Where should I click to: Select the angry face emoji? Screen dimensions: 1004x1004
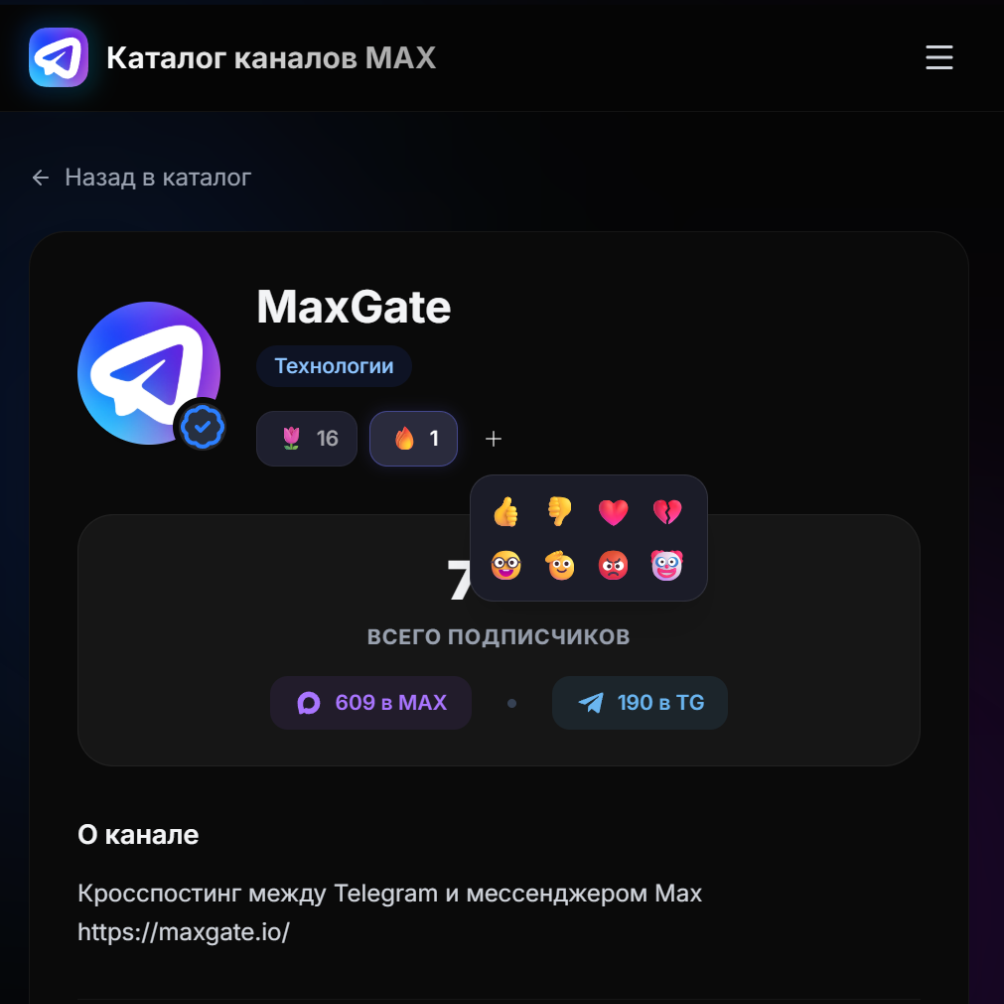(613, 566)
